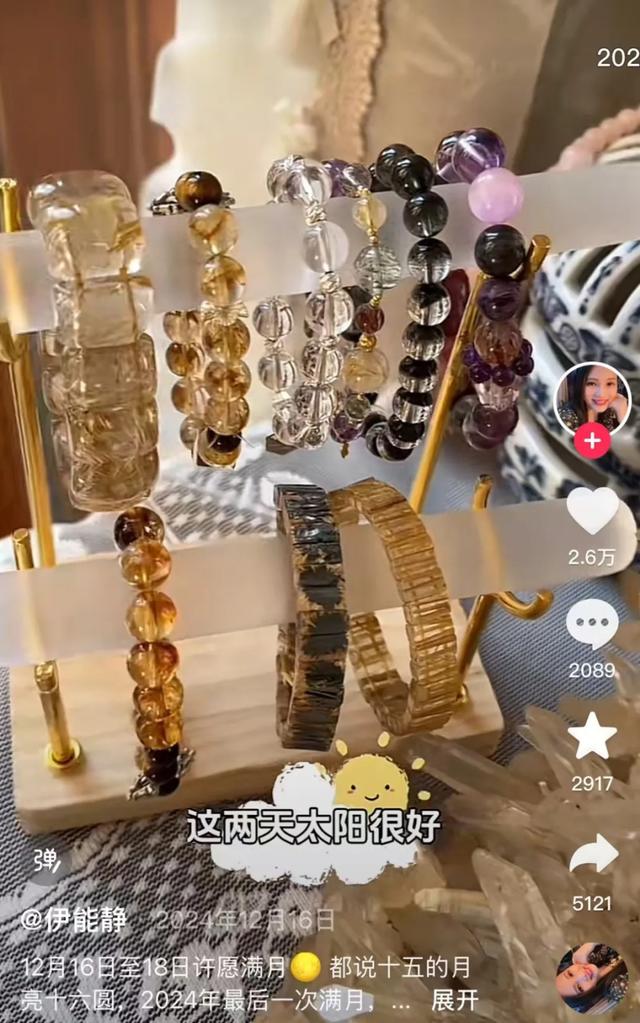Screen dimensions: 640x1023
Task: Follow the creator with the plus button
Action: (592, 440)
